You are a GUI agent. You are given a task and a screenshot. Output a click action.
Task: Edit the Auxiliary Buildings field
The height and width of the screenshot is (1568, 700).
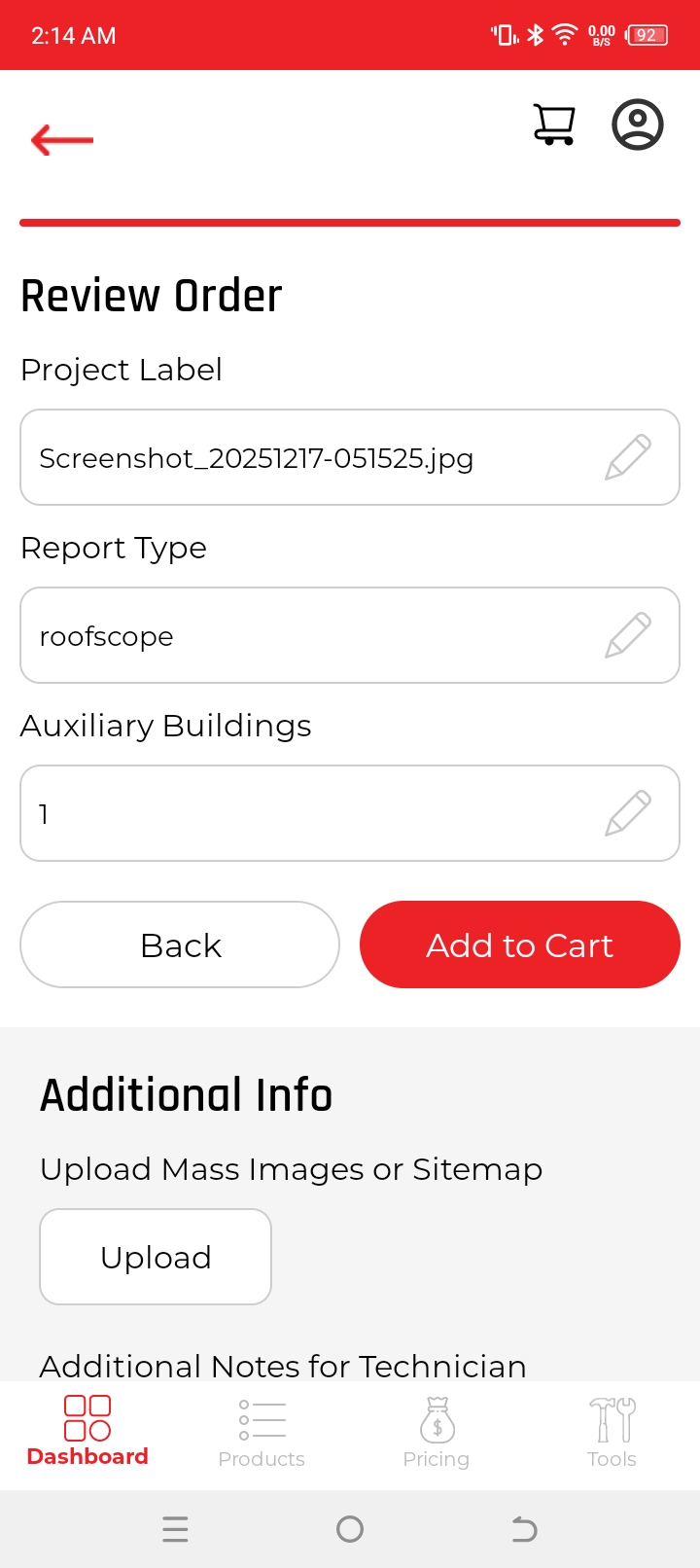(627, 813)
